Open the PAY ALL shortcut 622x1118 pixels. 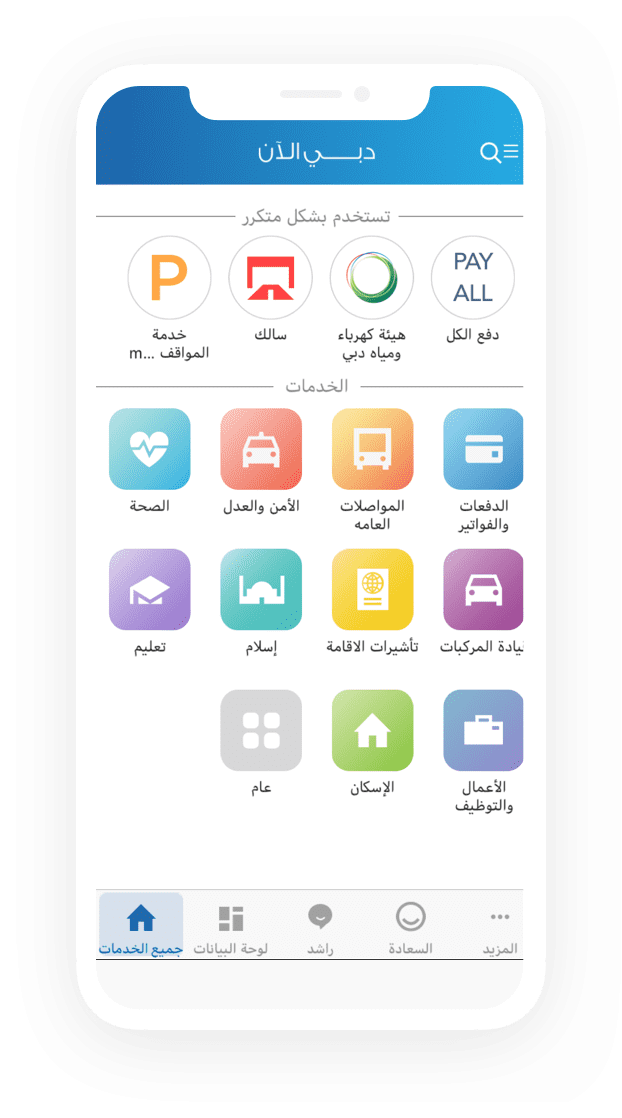(x=472, y=278)
